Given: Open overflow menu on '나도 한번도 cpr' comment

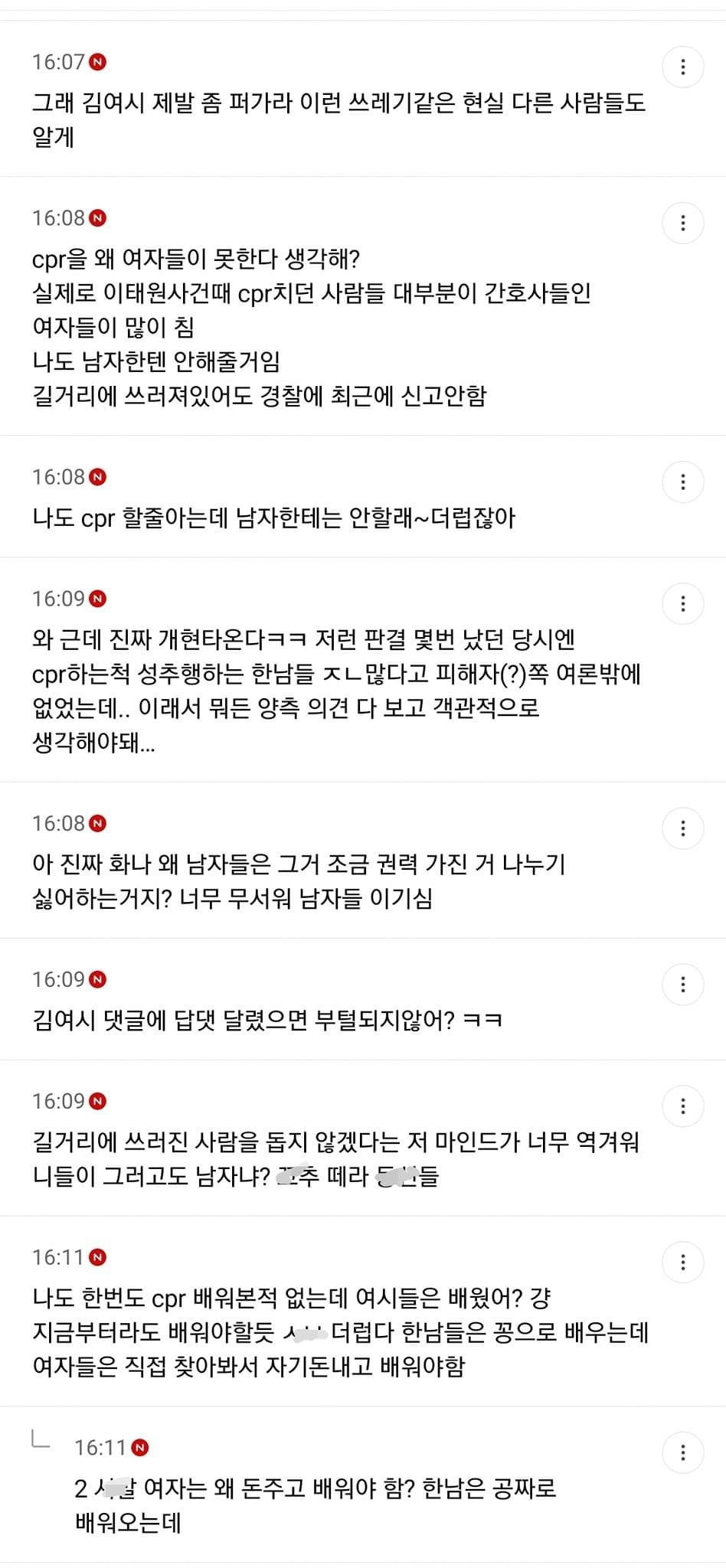Looking at the screenshot, I should [x=682, y=1263].
